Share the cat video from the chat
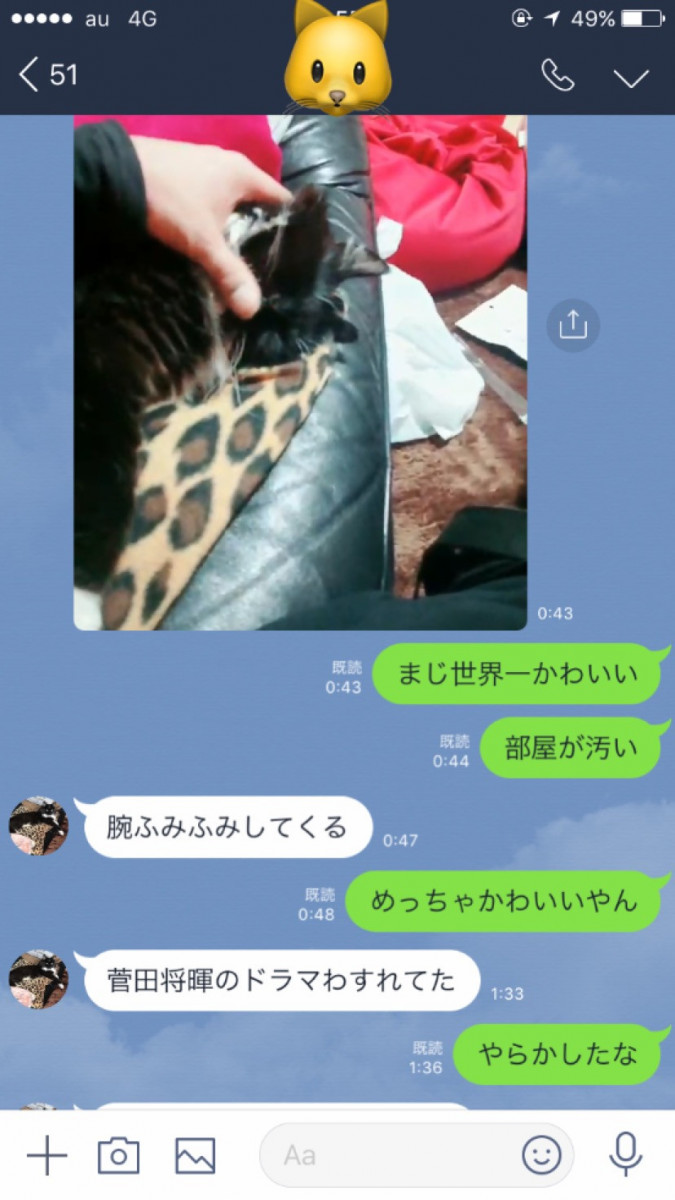675x1200 pixels. pyautogui.click(x=572, y=325)
